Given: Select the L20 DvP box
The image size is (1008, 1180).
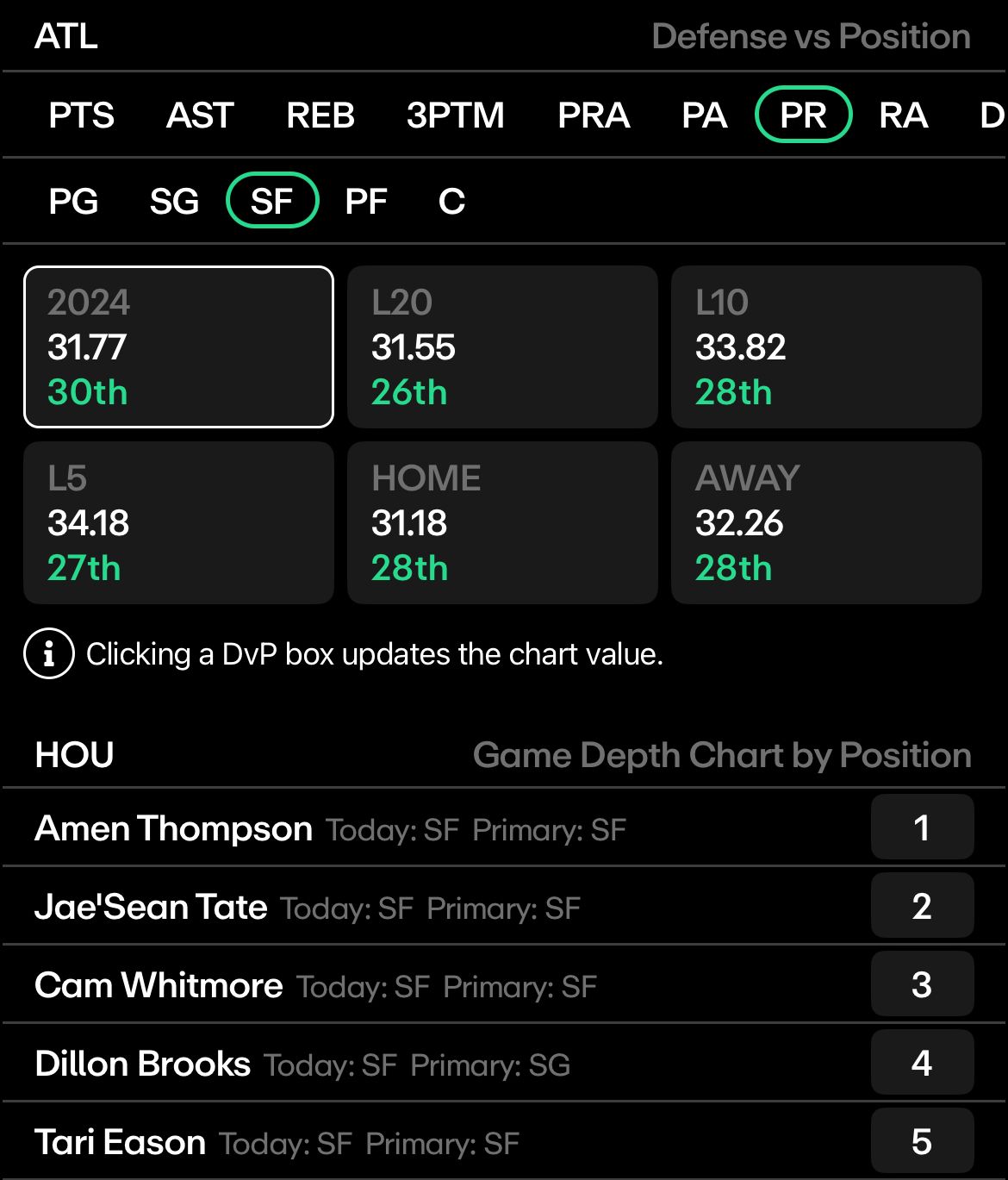Looking at the screenshot, I should coord(502,347).
